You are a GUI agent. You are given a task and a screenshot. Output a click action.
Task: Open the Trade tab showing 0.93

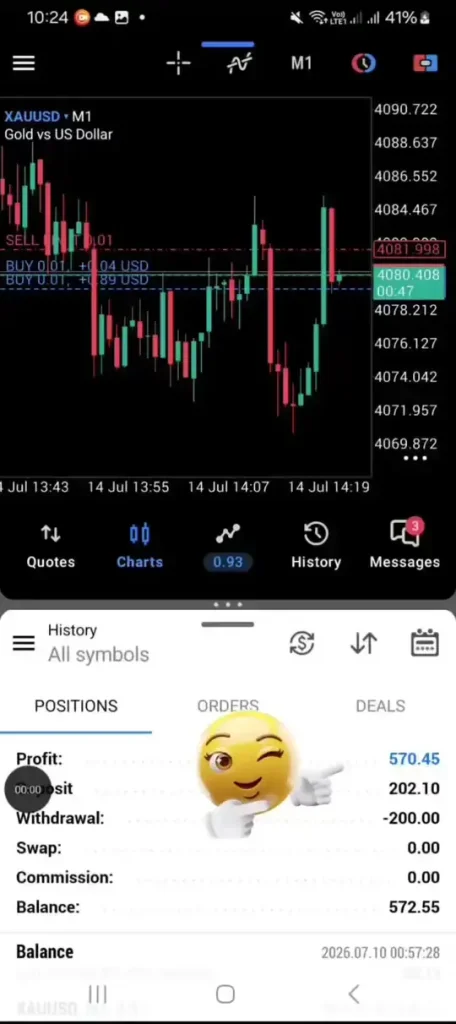click(x=228, y=547)
